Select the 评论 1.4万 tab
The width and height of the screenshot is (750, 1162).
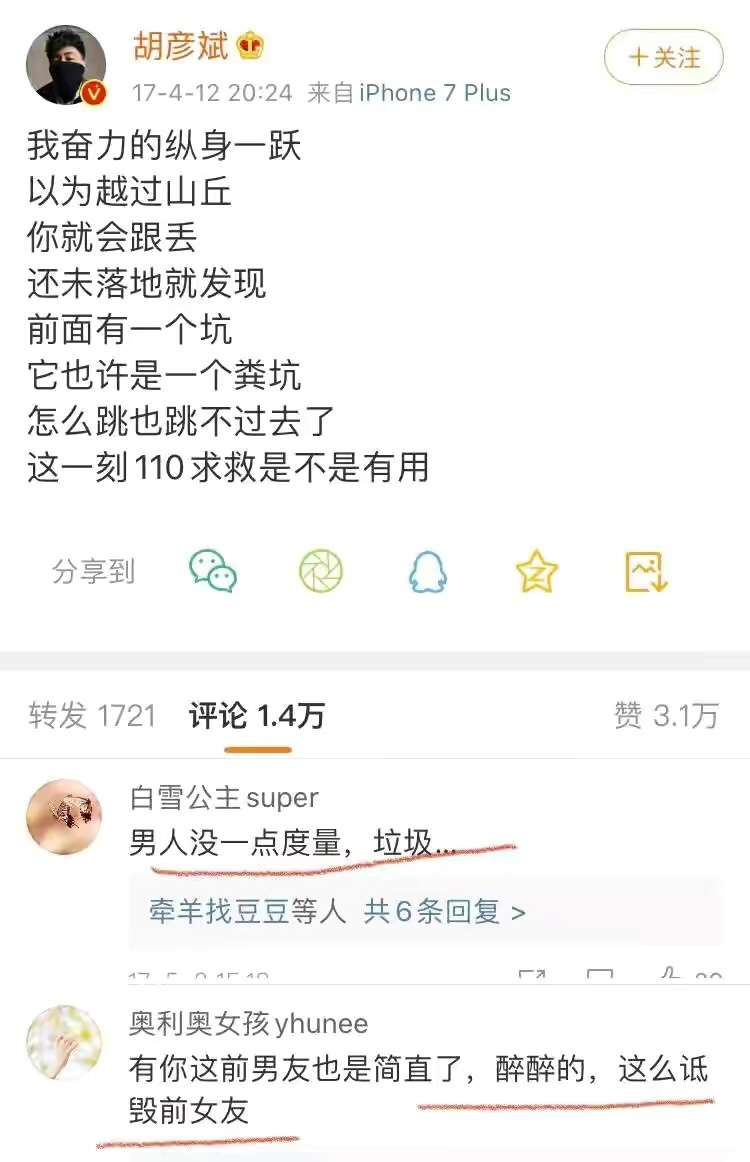pyautogui.click(x=257, y=716)
